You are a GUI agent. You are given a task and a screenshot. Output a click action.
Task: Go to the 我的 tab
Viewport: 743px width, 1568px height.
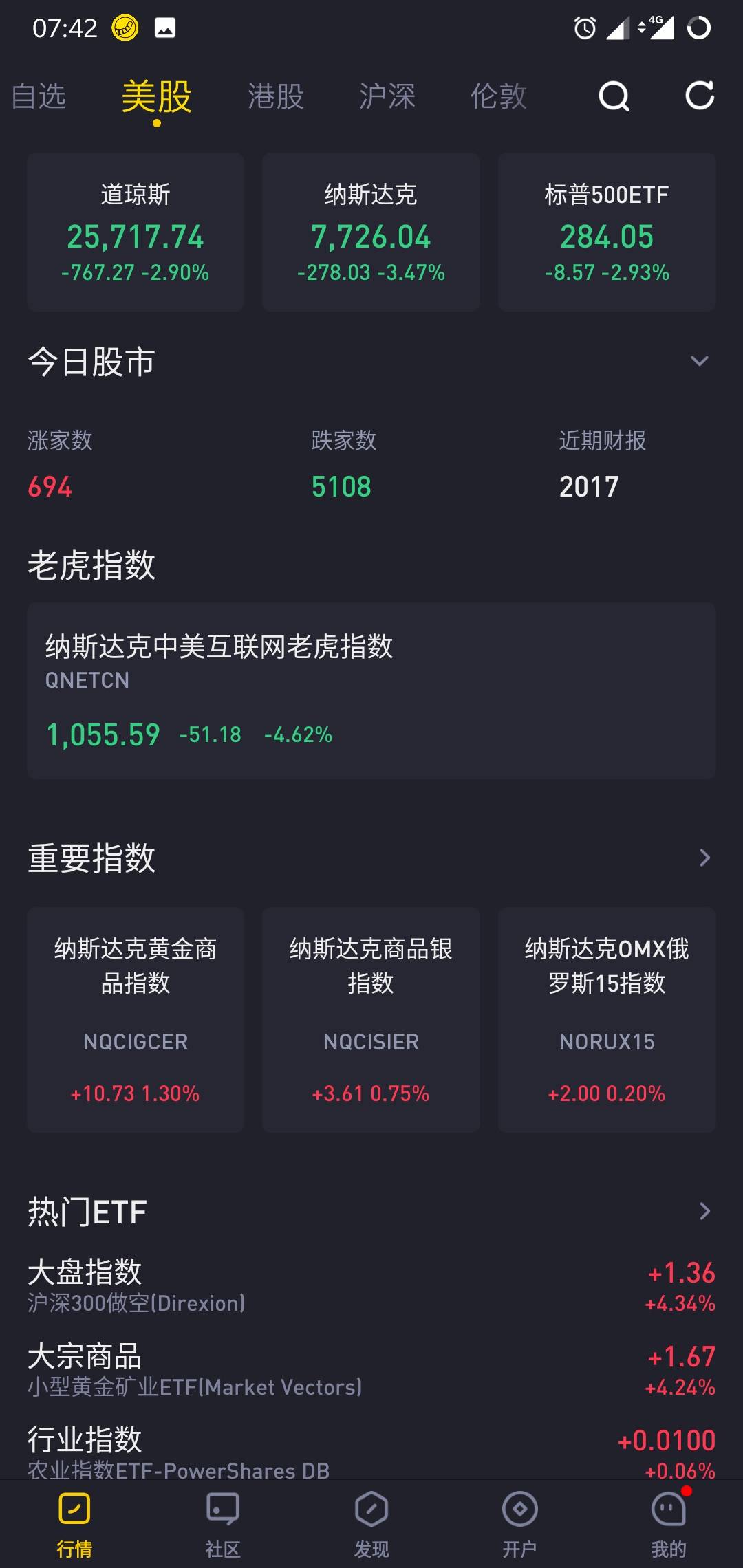[x=669, y=1523]
